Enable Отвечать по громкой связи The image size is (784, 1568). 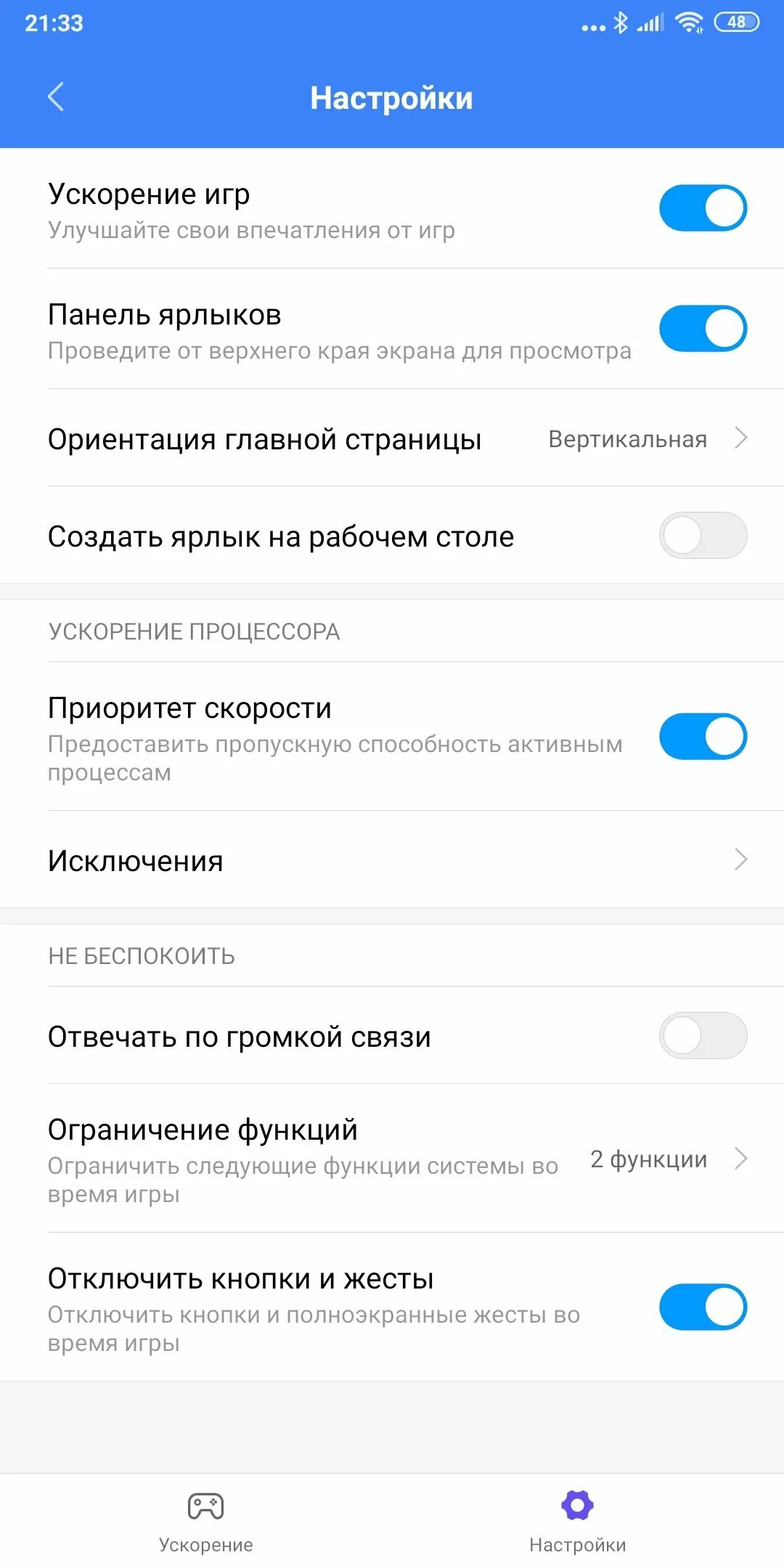[702, 1036]
